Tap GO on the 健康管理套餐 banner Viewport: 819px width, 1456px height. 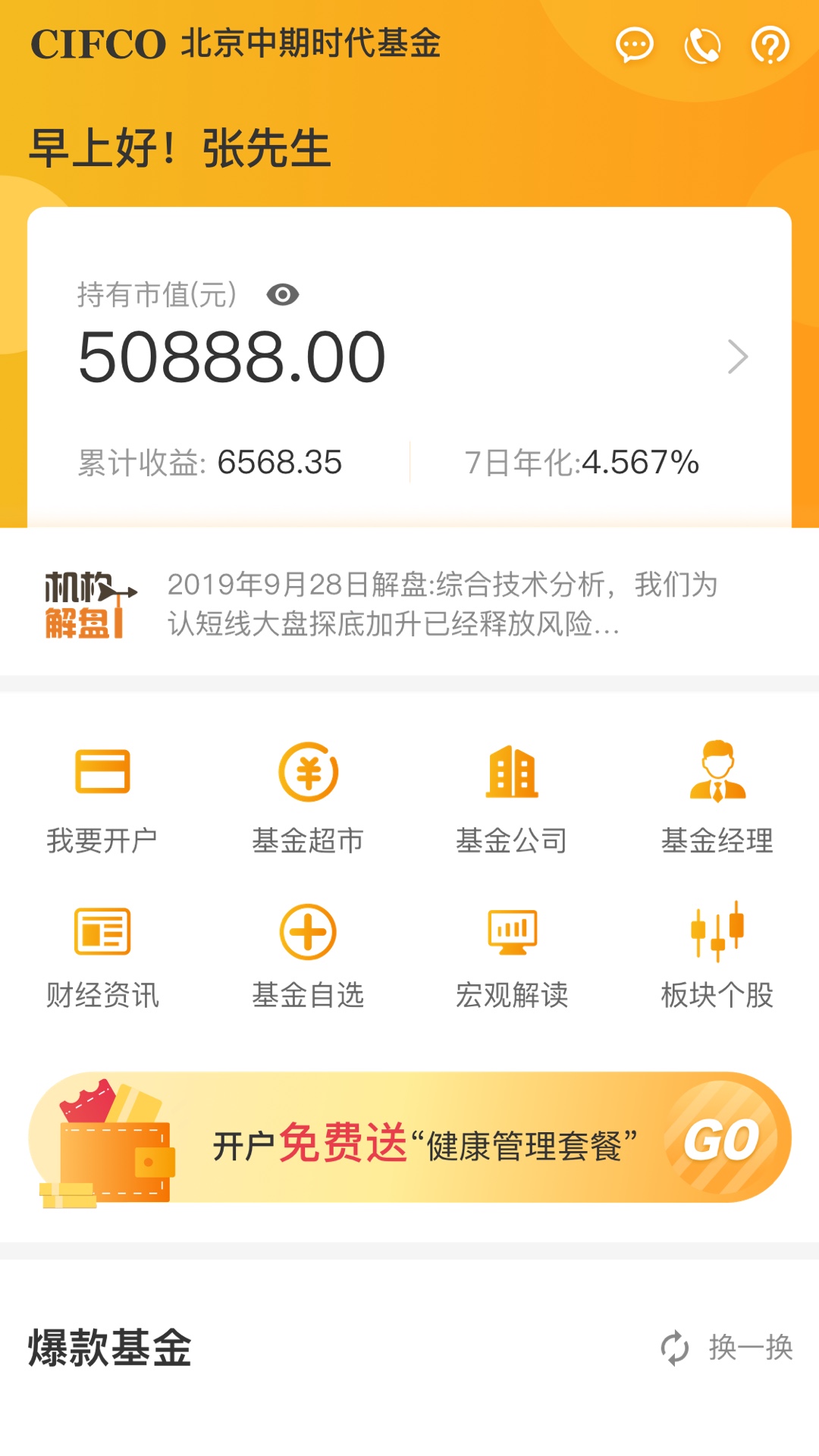pos(721,1139)
